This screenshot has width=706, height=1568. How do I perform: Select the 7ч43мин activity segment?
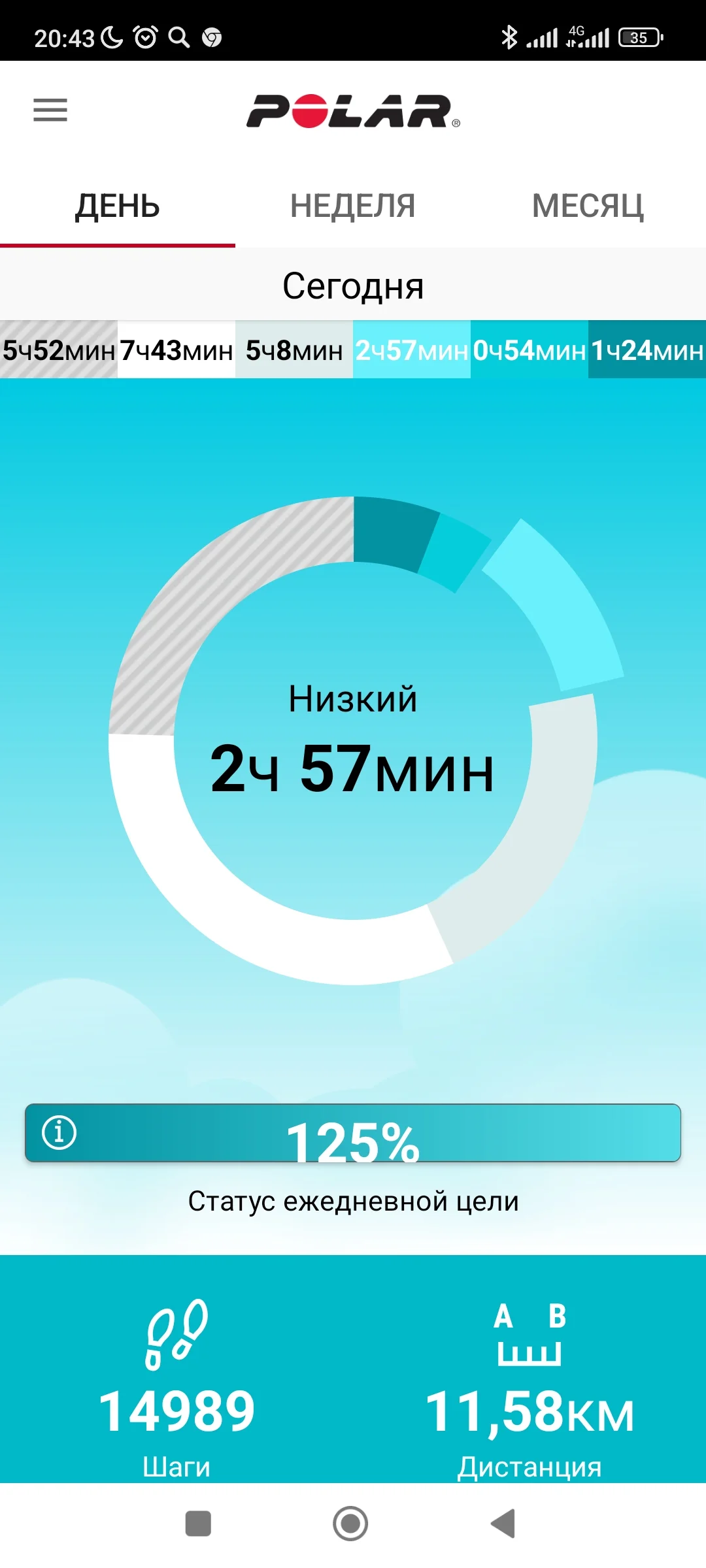tap(176, 350)
